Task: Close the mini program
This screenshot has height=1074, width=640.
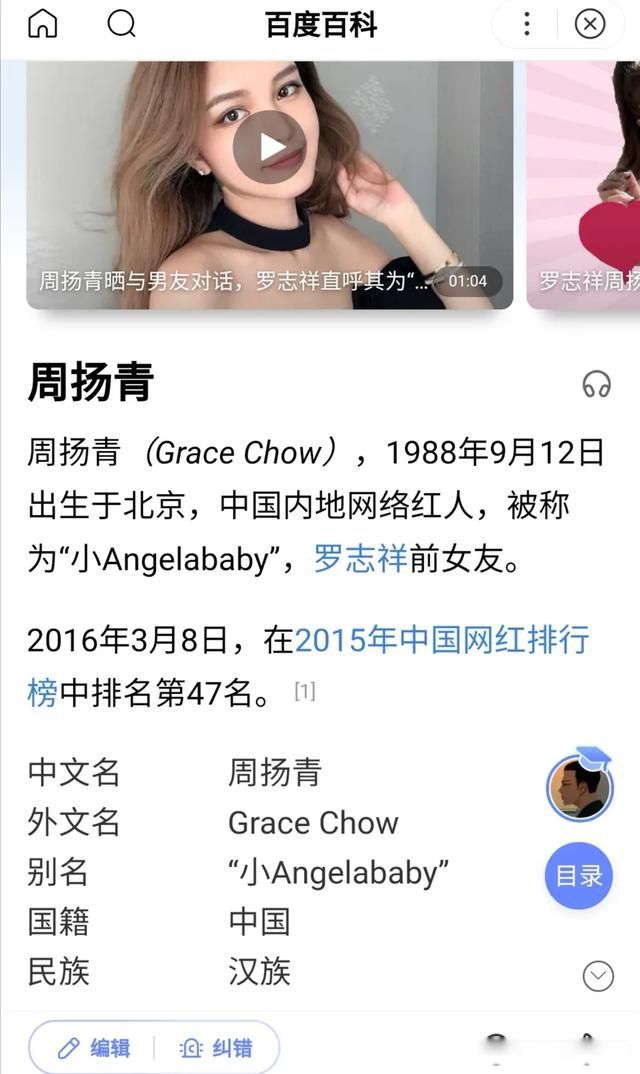Action: tap(590, 24)
